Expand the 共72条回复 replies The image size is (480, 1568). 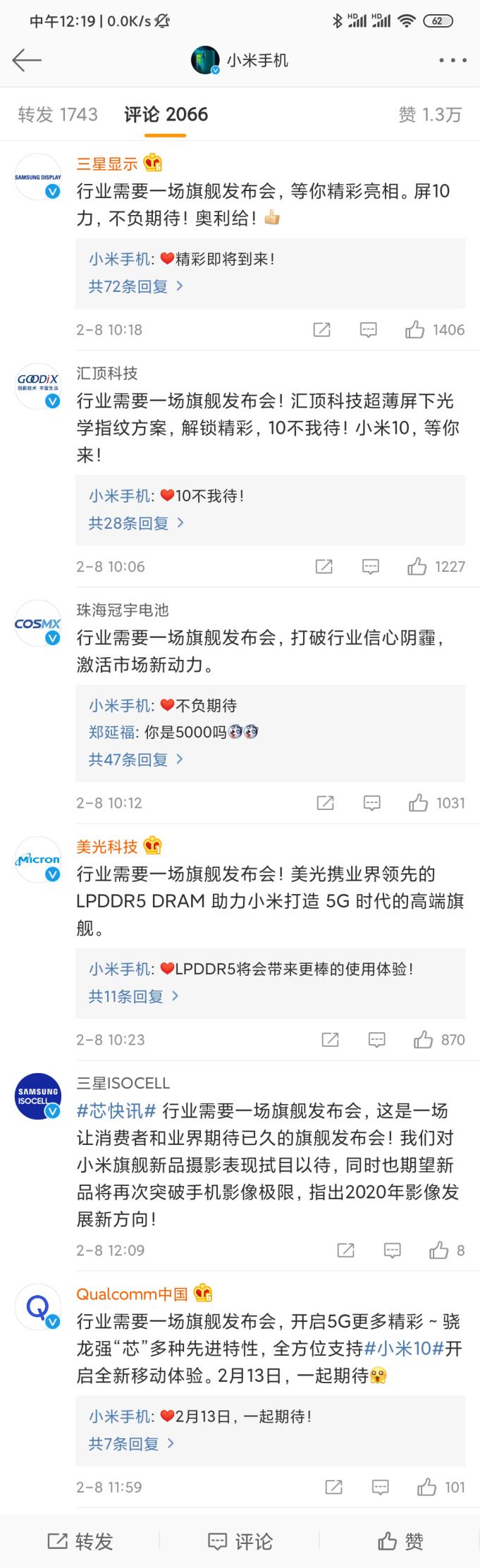(135, 286)
